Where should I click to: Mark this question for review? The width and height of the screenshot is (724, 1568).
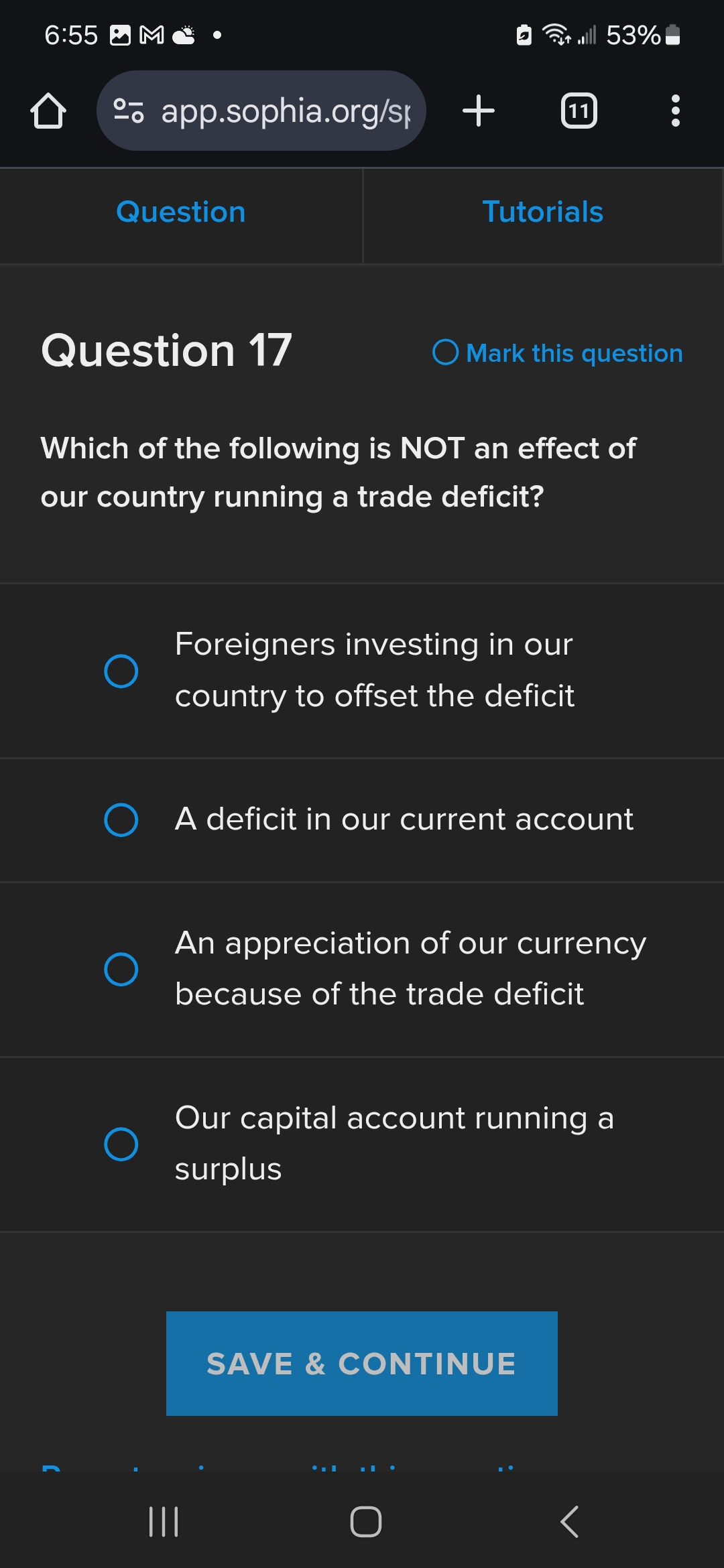tap(558, 353)
